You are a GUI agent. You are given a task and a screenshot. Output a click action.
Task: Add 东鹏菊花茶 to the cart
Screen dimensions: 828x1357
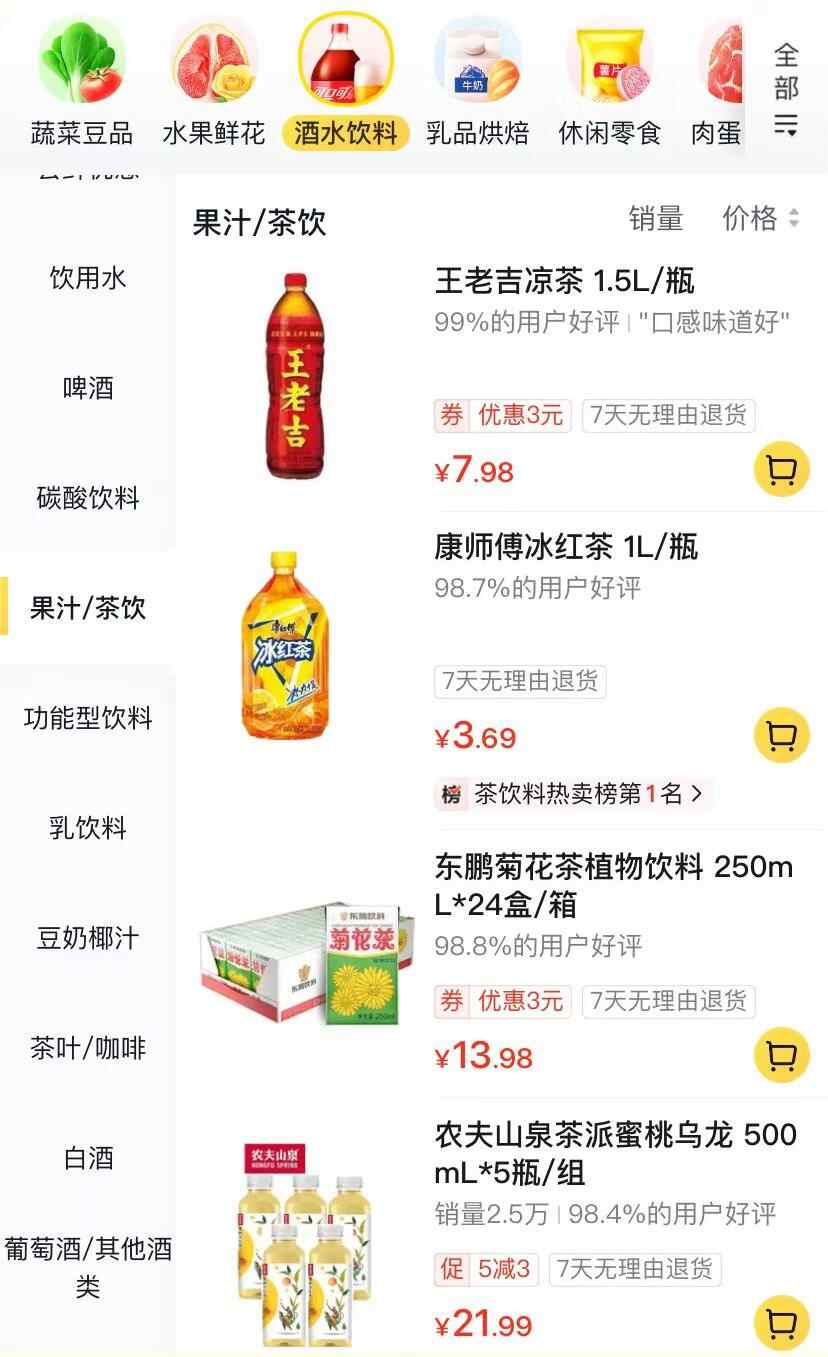781,1054
